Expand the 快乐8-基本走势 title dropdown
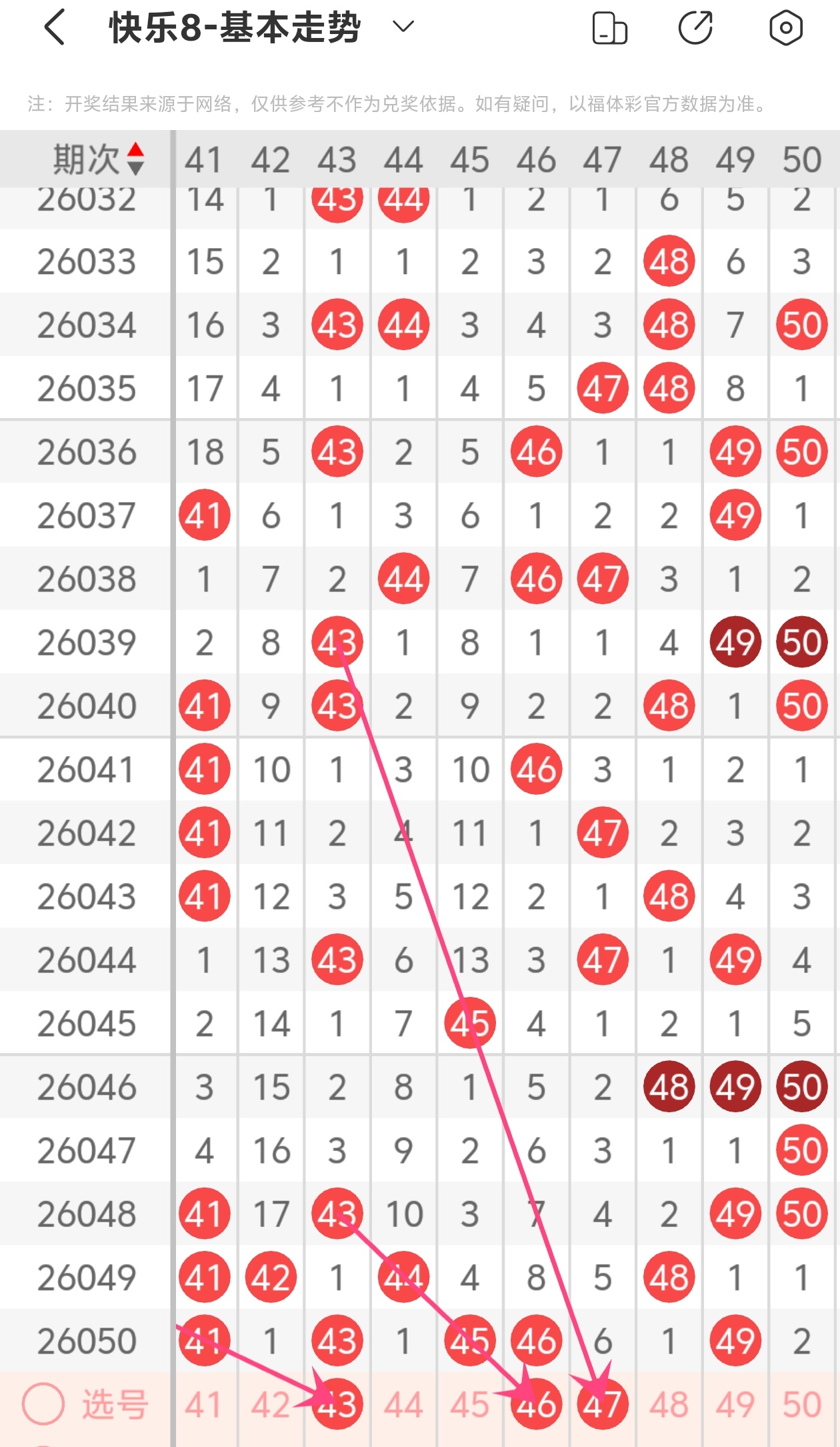The image size is (840, 1447). [403, 27]
